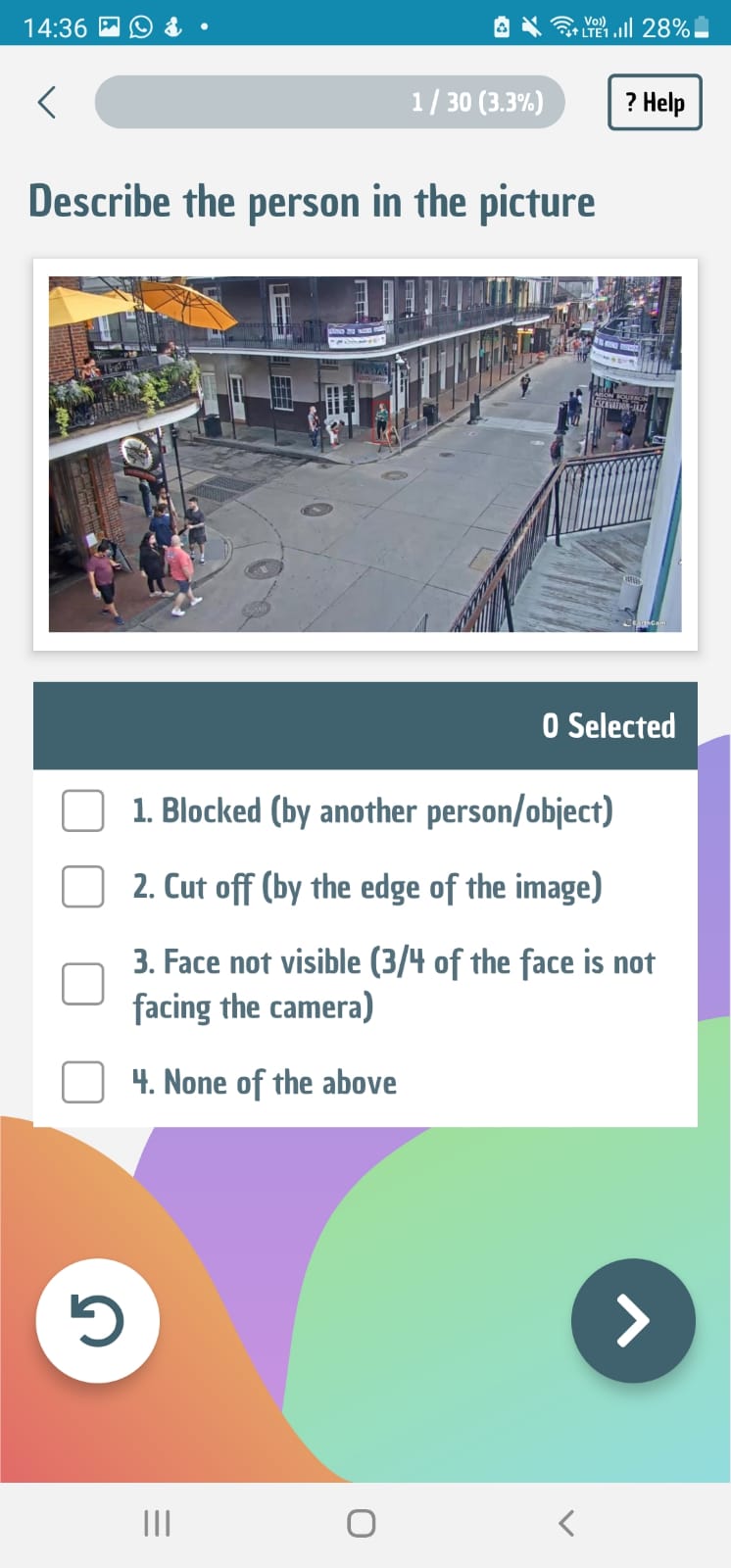Go back using the top-left arrow
The width and height of the screenshot is (731, 1568).
tap(46, 102)
